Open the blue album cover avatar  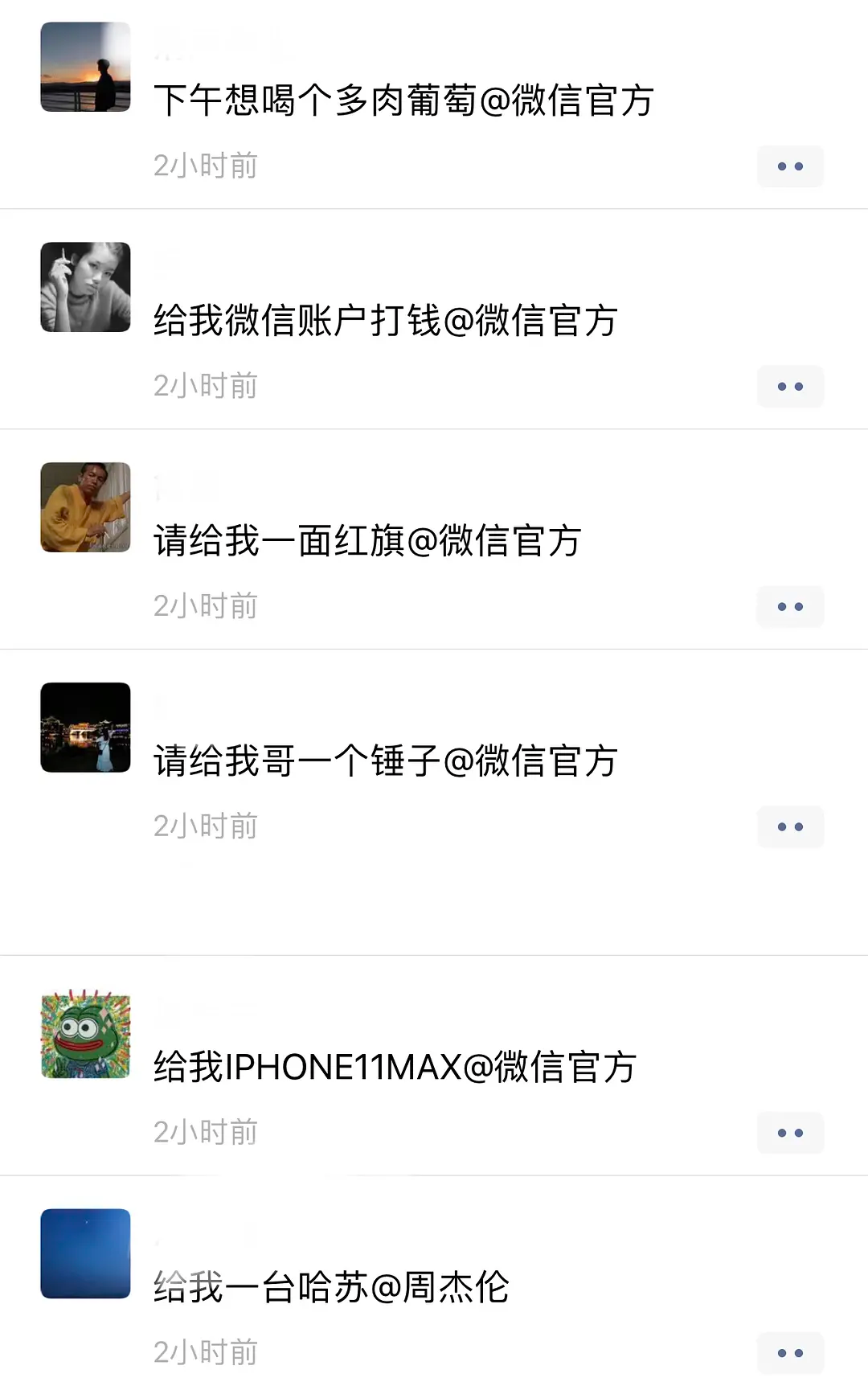85,1254
